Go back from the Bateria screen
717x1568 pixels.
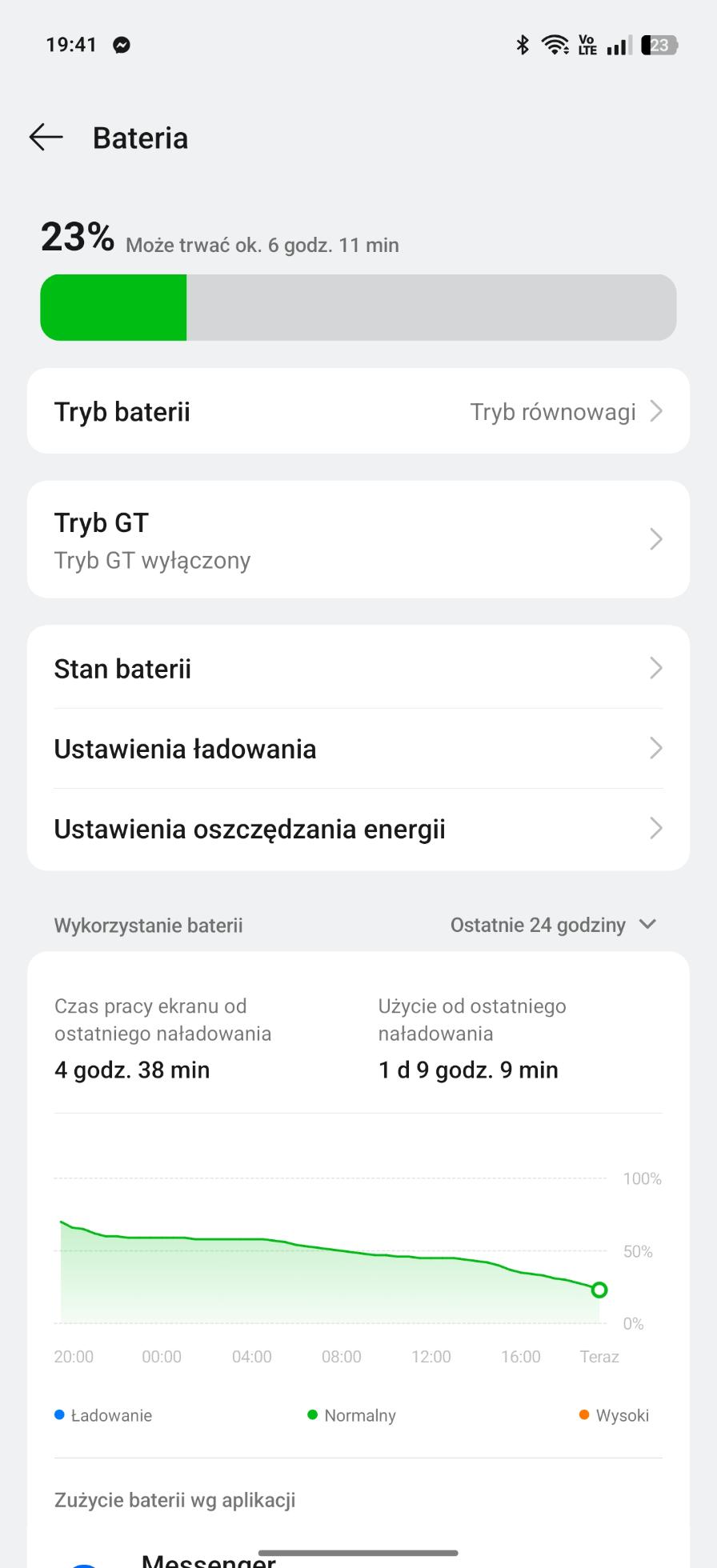[46, 138]
